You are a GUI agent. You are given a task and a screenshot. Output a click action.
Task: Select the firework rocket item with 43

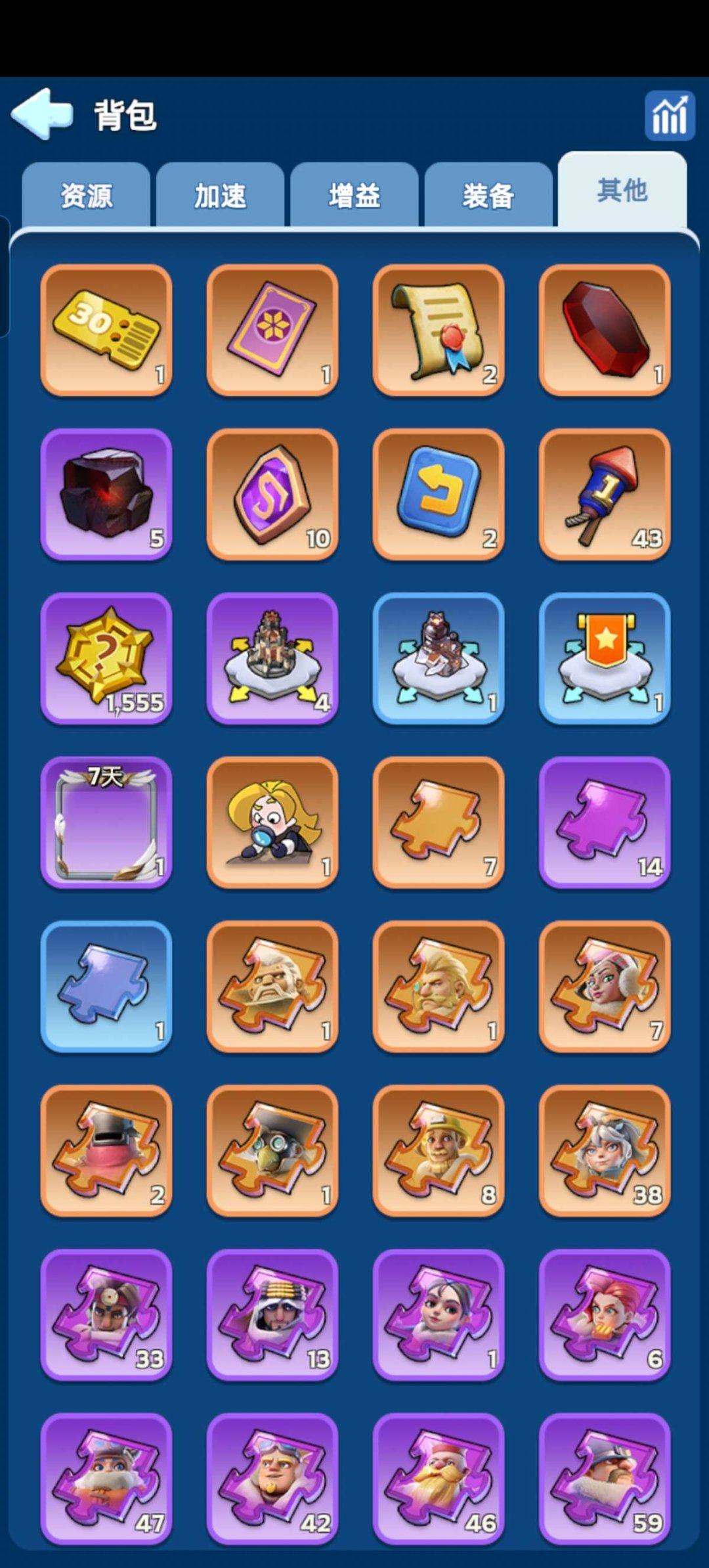[x=604, y=494]
